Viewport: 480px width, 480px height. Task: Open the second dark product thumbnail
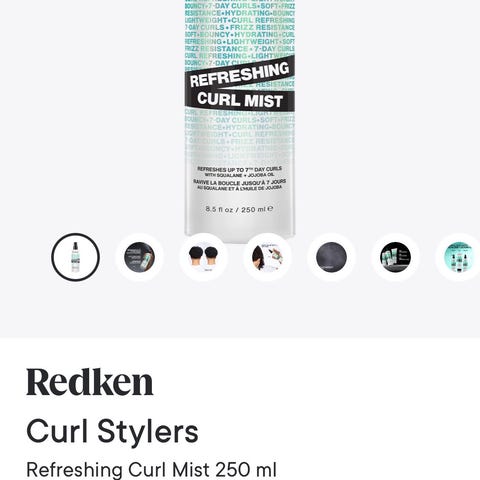139,257
